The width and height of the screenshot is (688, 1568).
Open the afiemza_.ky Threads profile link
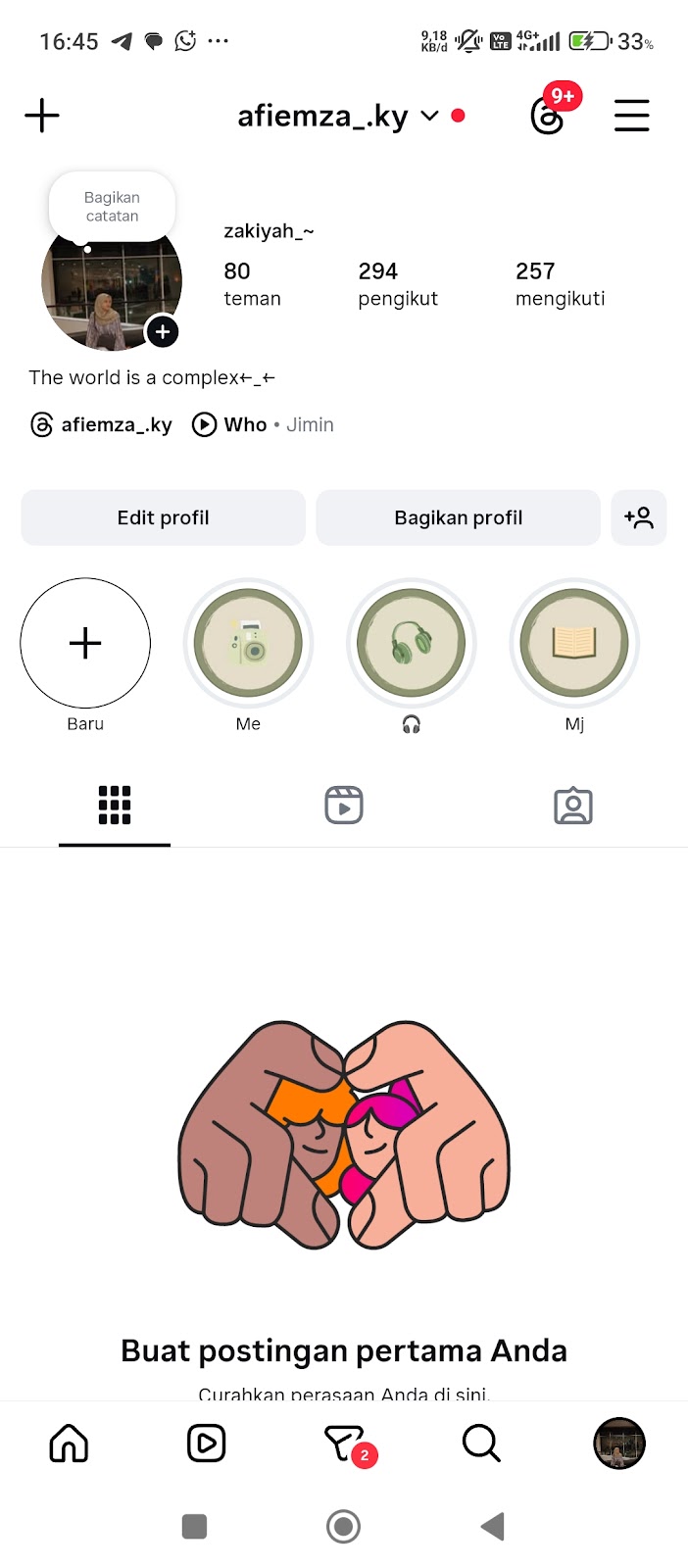102,424
